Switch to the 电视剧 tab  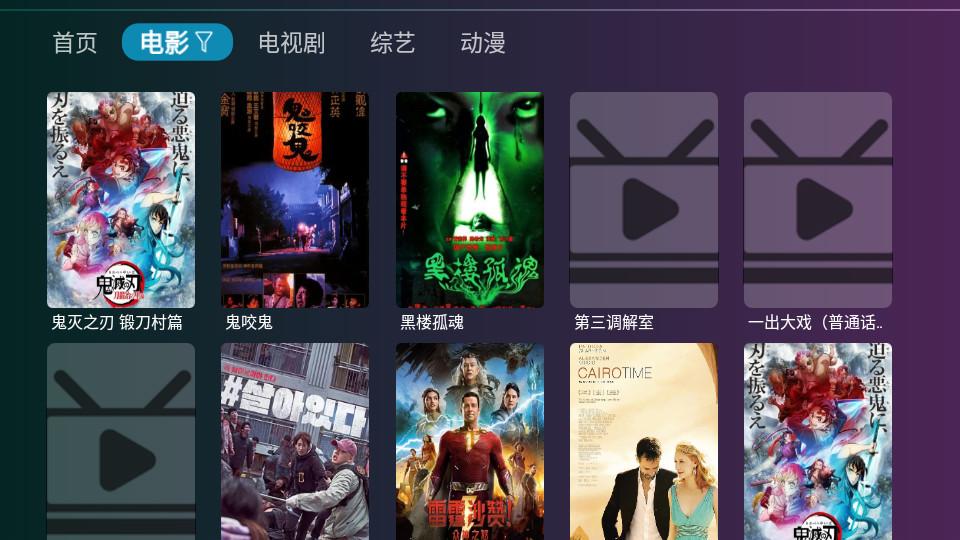291,43
